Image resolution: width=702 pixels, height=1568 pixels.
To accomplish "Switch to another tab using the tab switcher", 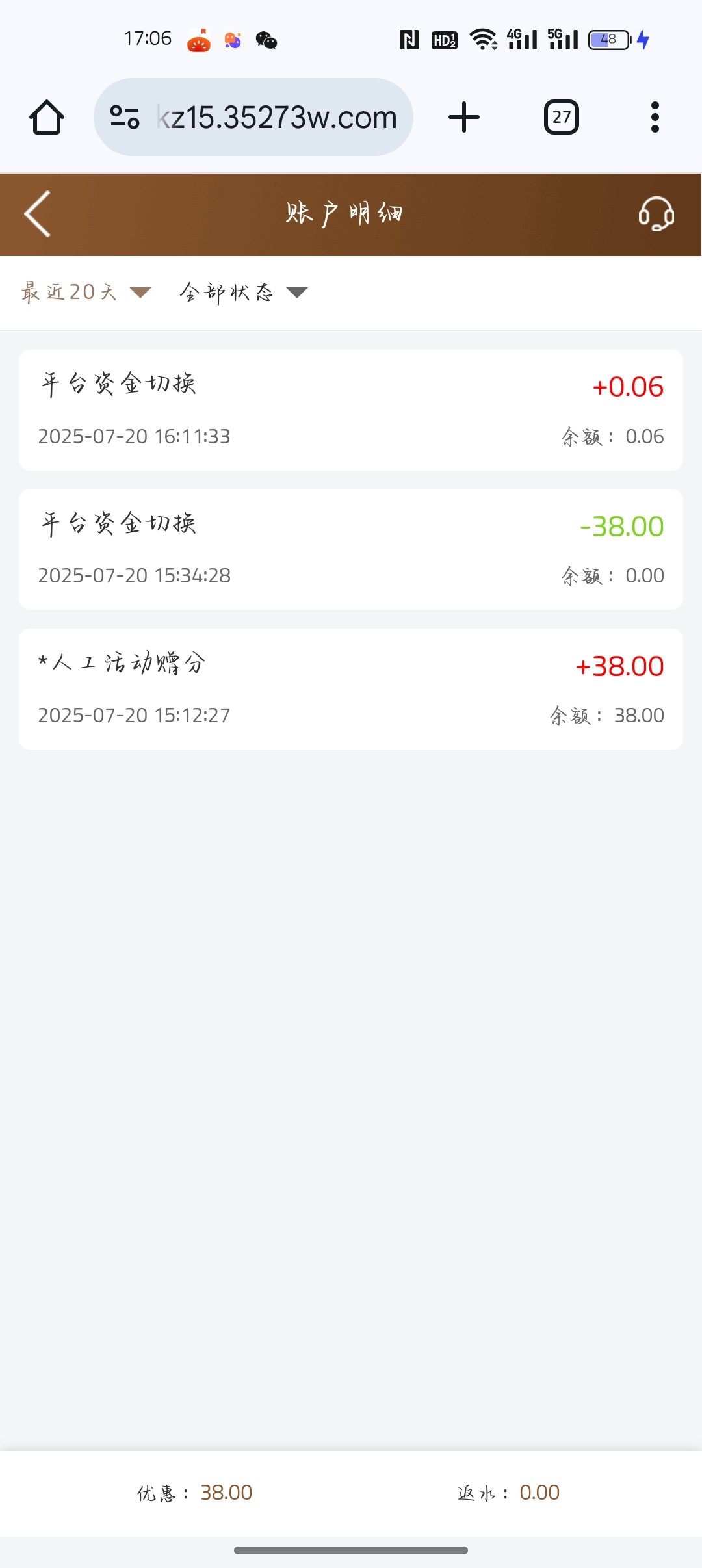I will tap(560, 118).
